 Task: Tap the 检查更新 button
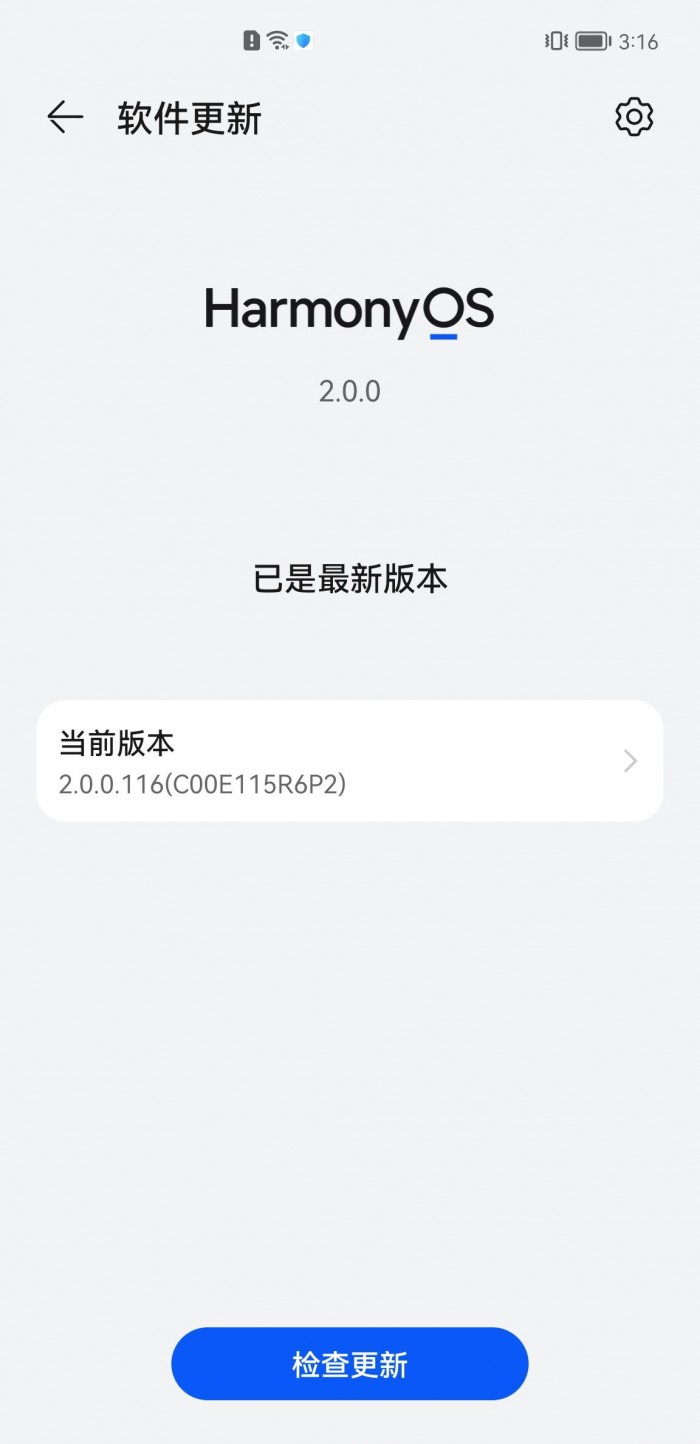click(349, 1364)
